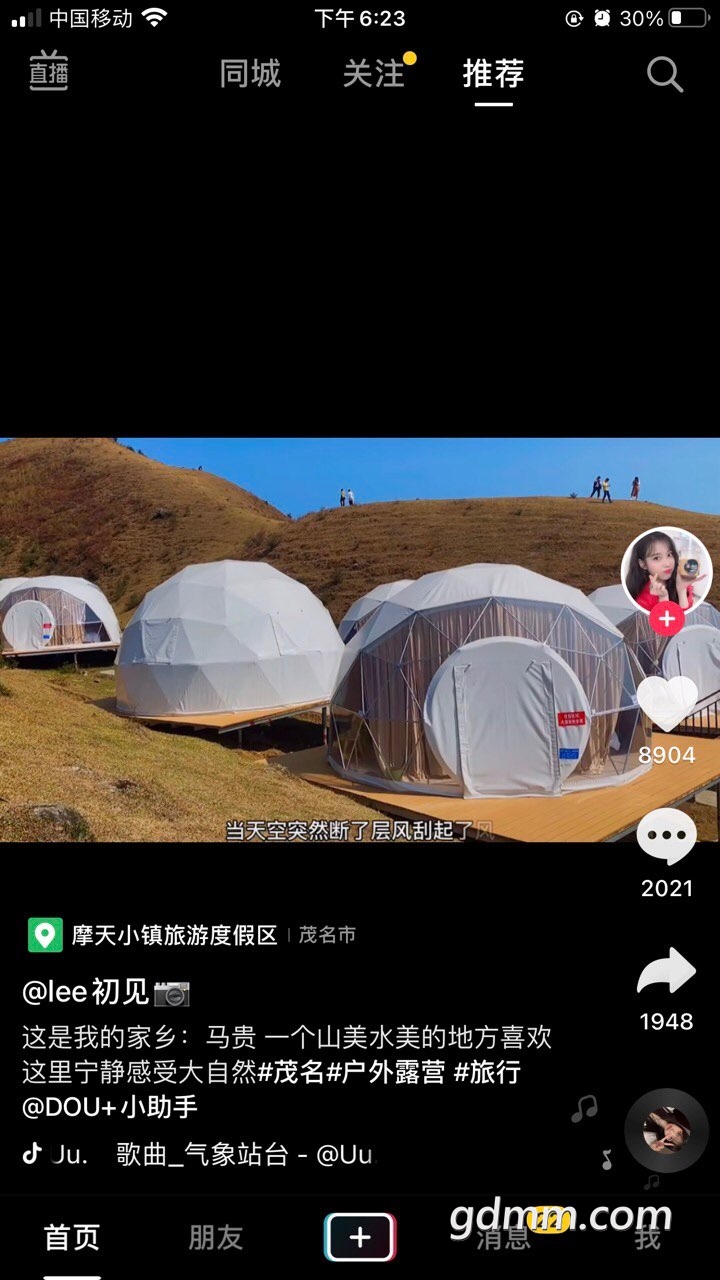The height and width of the screenshot is (1280, 720).
Task: Open the spinning music disc
Action: [666, 1130]
